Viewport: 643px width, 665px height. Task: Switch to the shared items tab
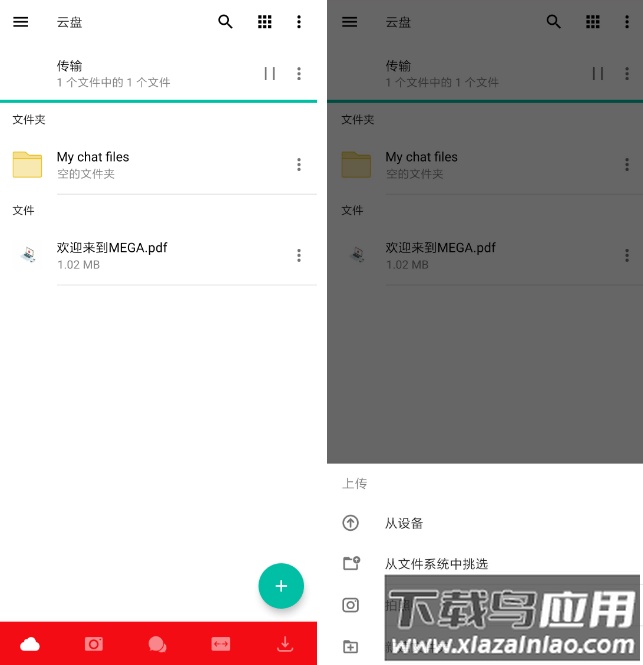click(x=221, y=644)
